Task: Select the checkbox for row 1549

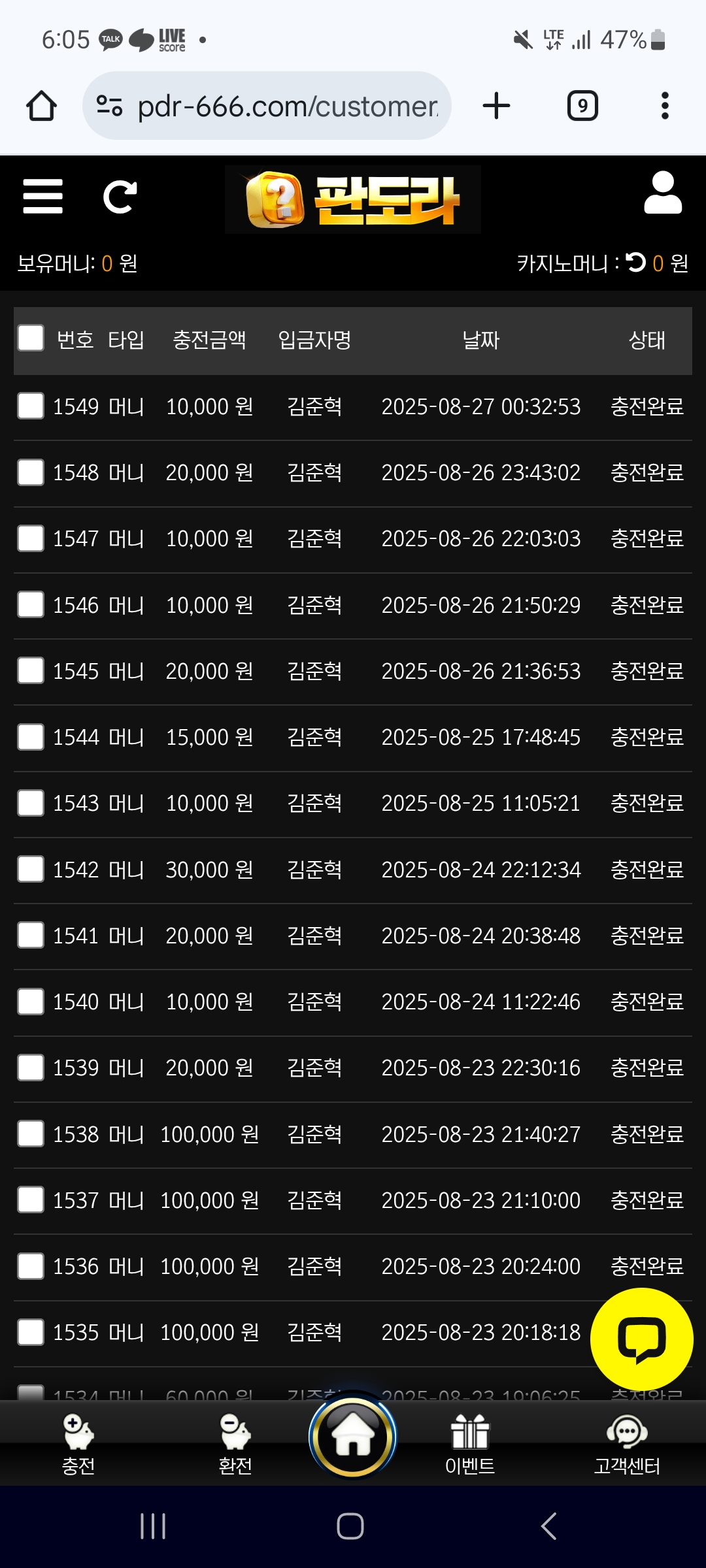Action: (31, 406)
